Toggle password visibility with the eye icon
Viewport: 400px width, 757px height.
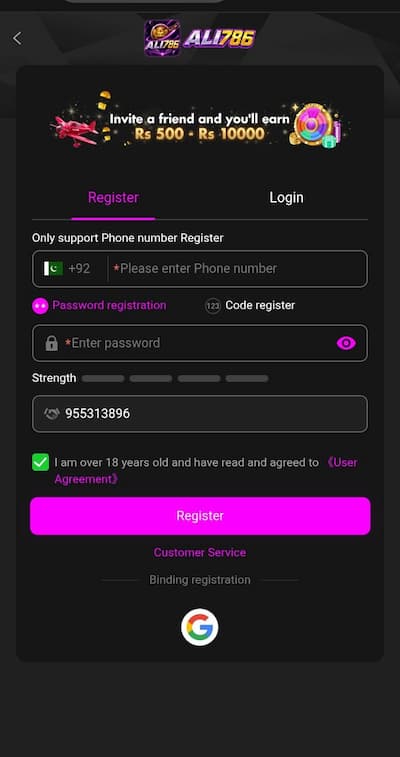click(x=346, y=343)
